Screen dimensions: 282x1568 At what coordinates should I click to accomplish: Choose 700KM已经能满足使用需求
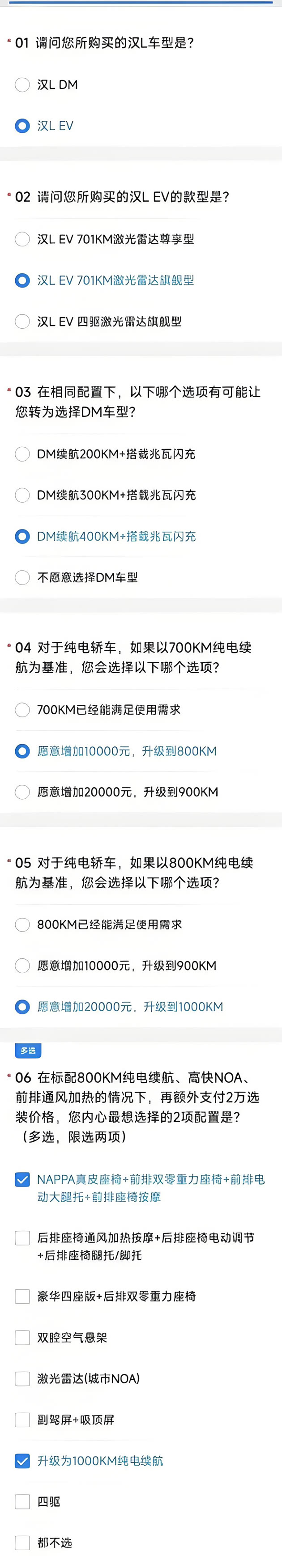click(x=22, y=710)
